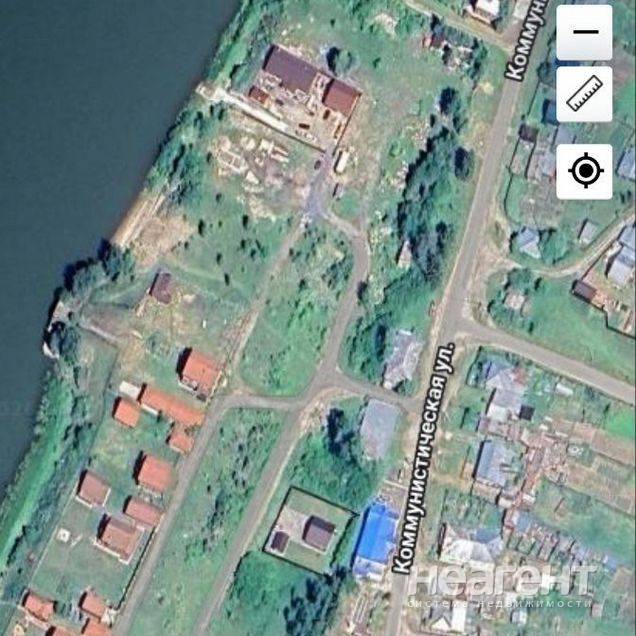This screenshot has height=636, width=636.
Task: Zoom out the map with minus button
Action: [585, 32]
